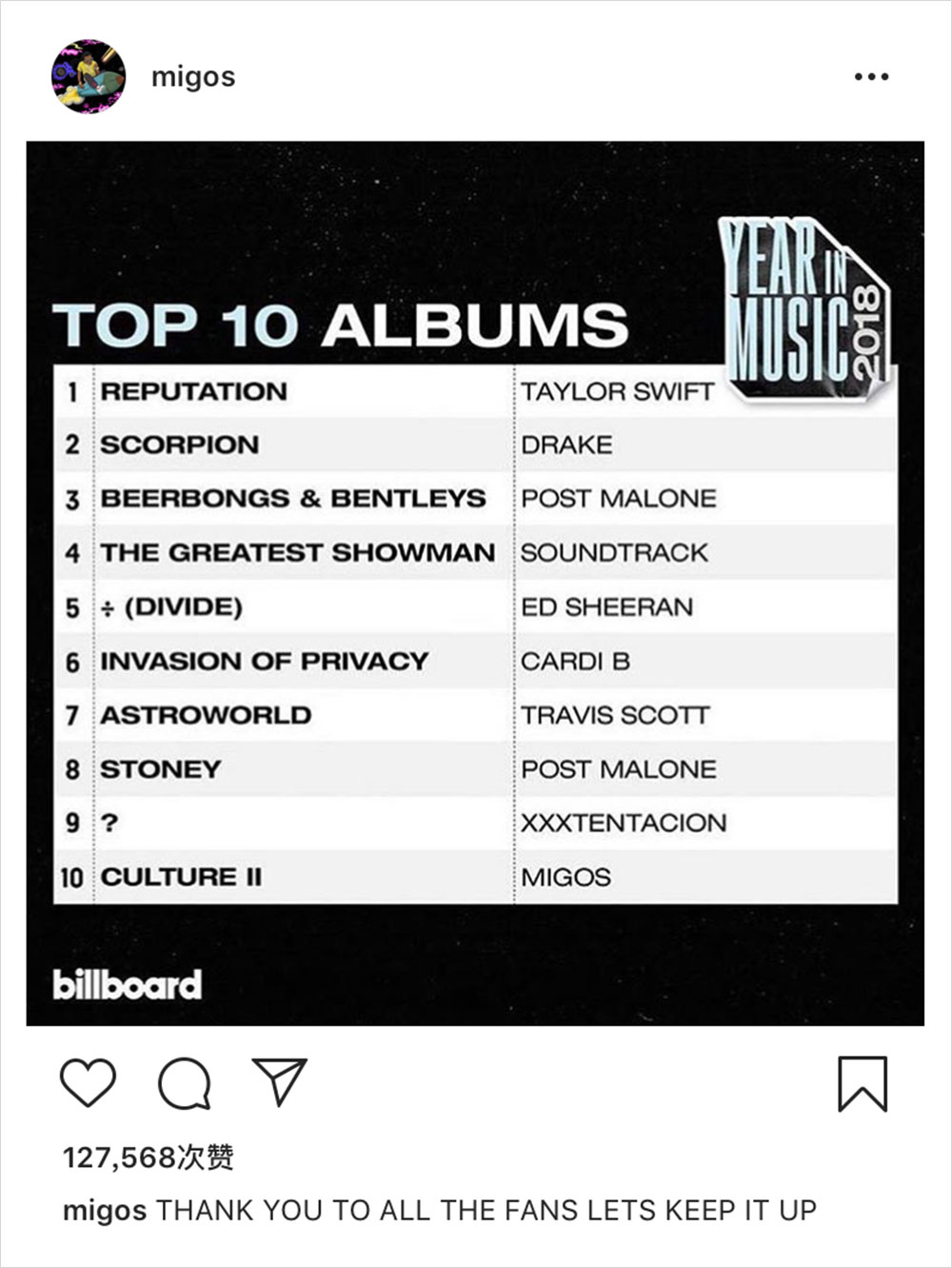
Task: Open the three-dot overflow menu
Action: pyautogui.click(x=871, y=77)
